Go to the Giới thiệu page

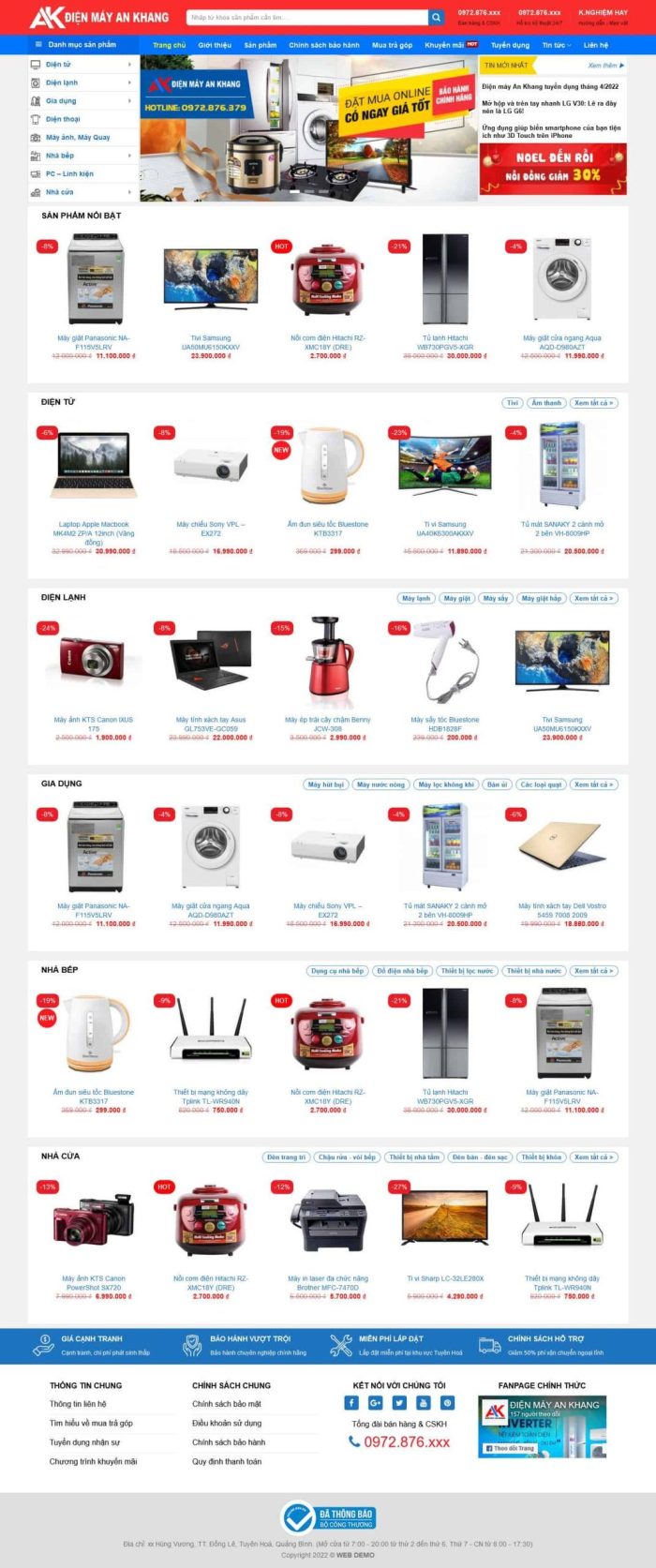coord(215,45)
